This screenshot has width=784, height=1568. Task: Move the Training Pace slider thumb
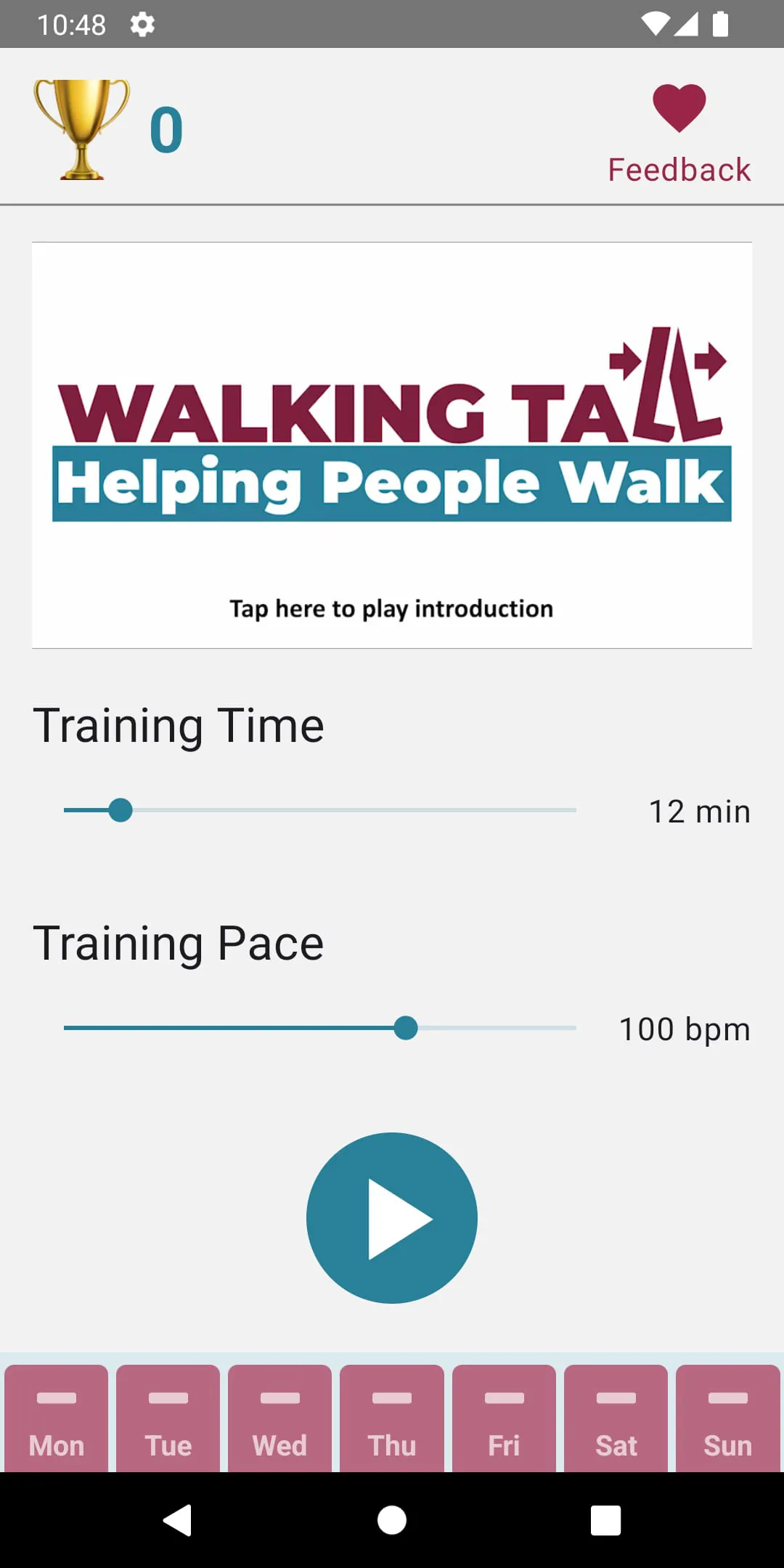coord(407,1029)
